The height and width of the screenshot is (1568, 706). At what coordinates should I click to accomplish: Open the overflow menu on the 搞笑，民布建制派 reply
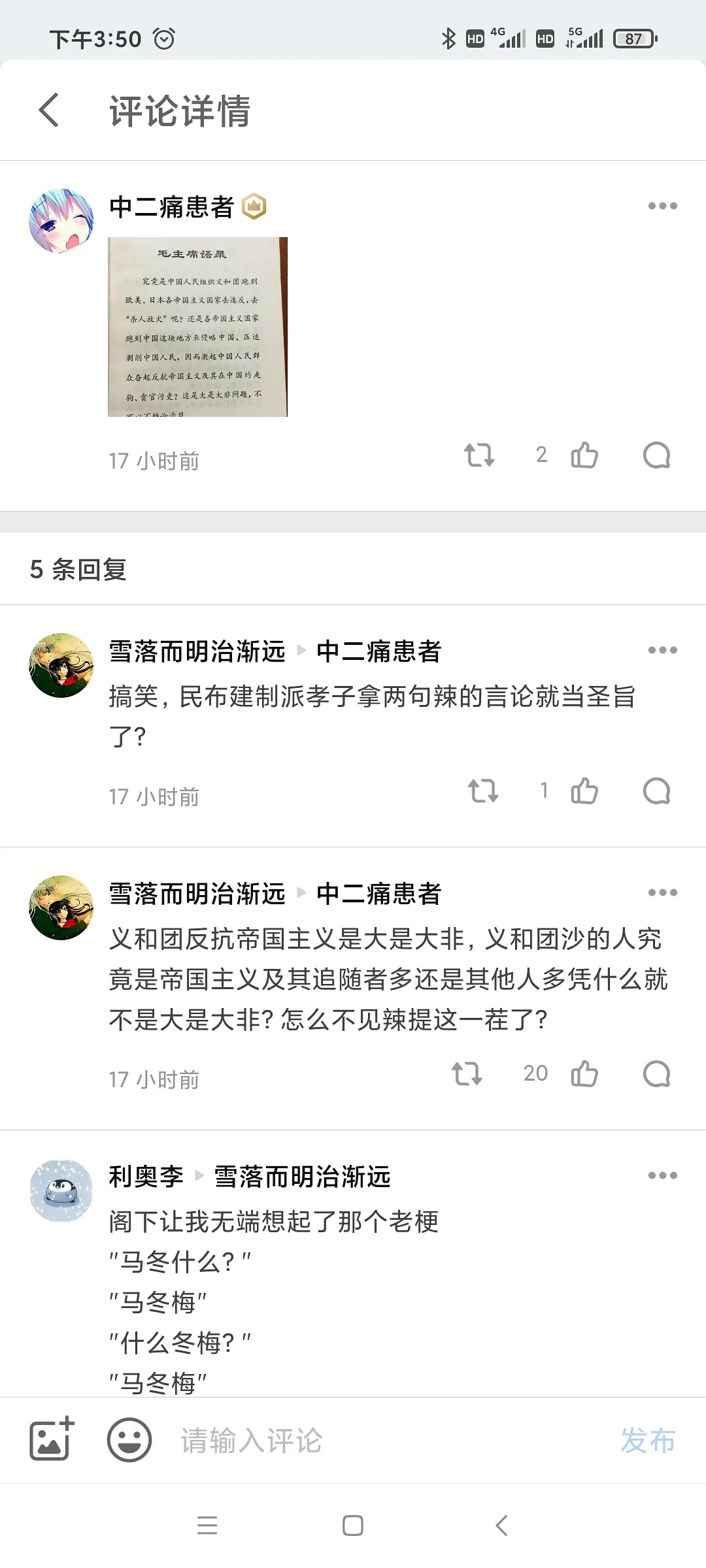tap(662, 650)
